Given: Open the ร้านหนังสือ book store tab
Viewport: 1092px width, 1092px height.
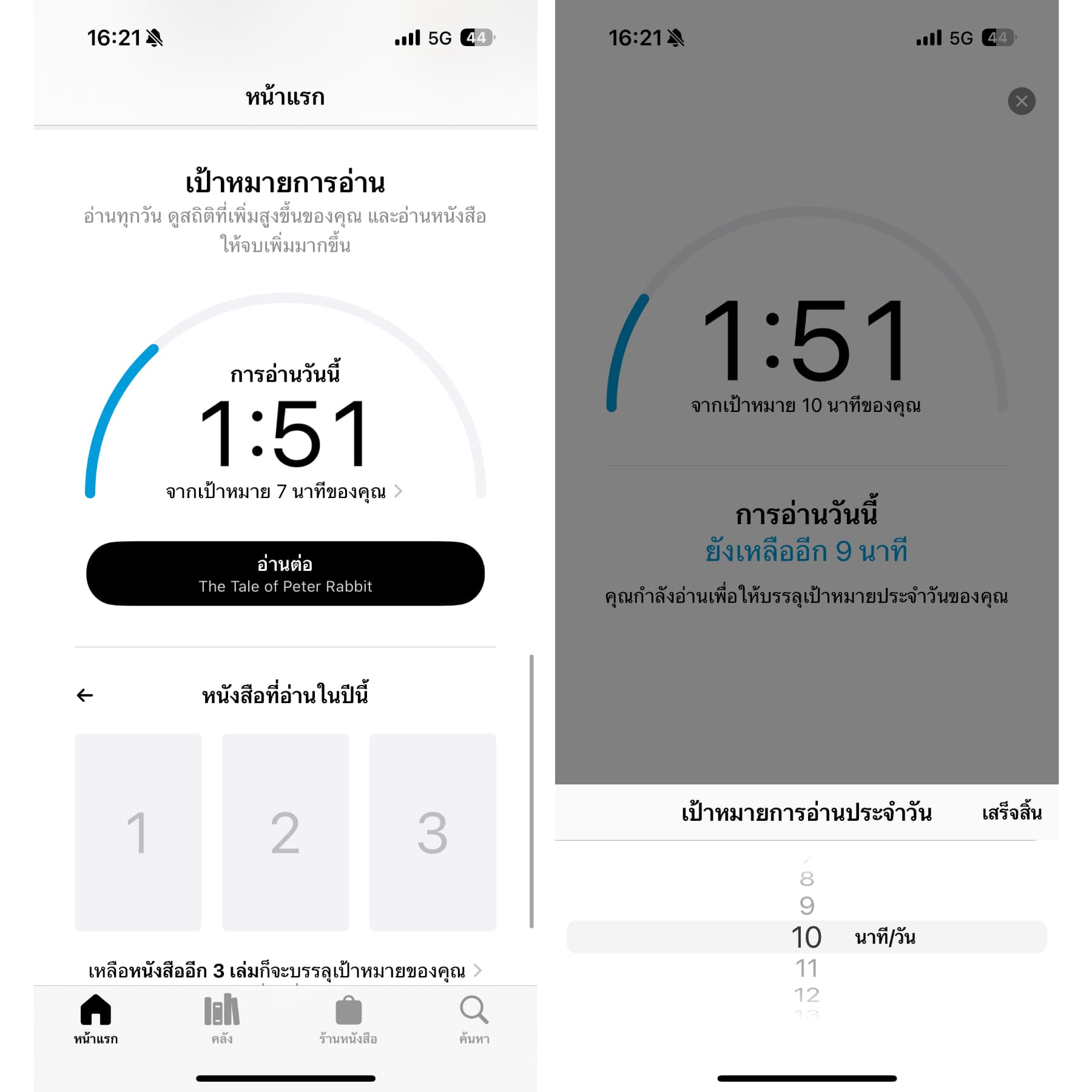Looking at the screenshot, I should click(x=348, y=1019).
